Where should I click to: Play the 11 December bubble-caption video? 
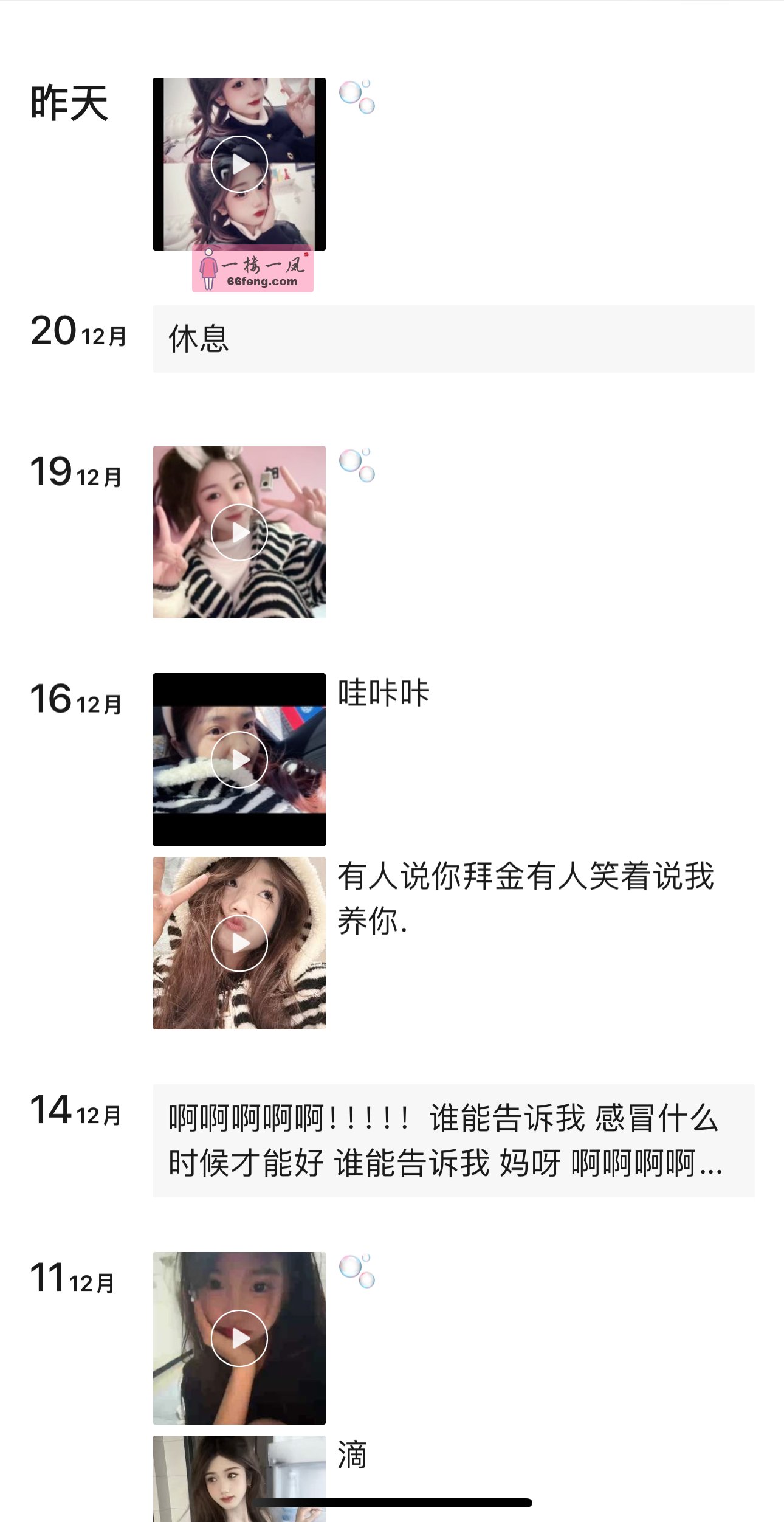[x=239, y=1338]
